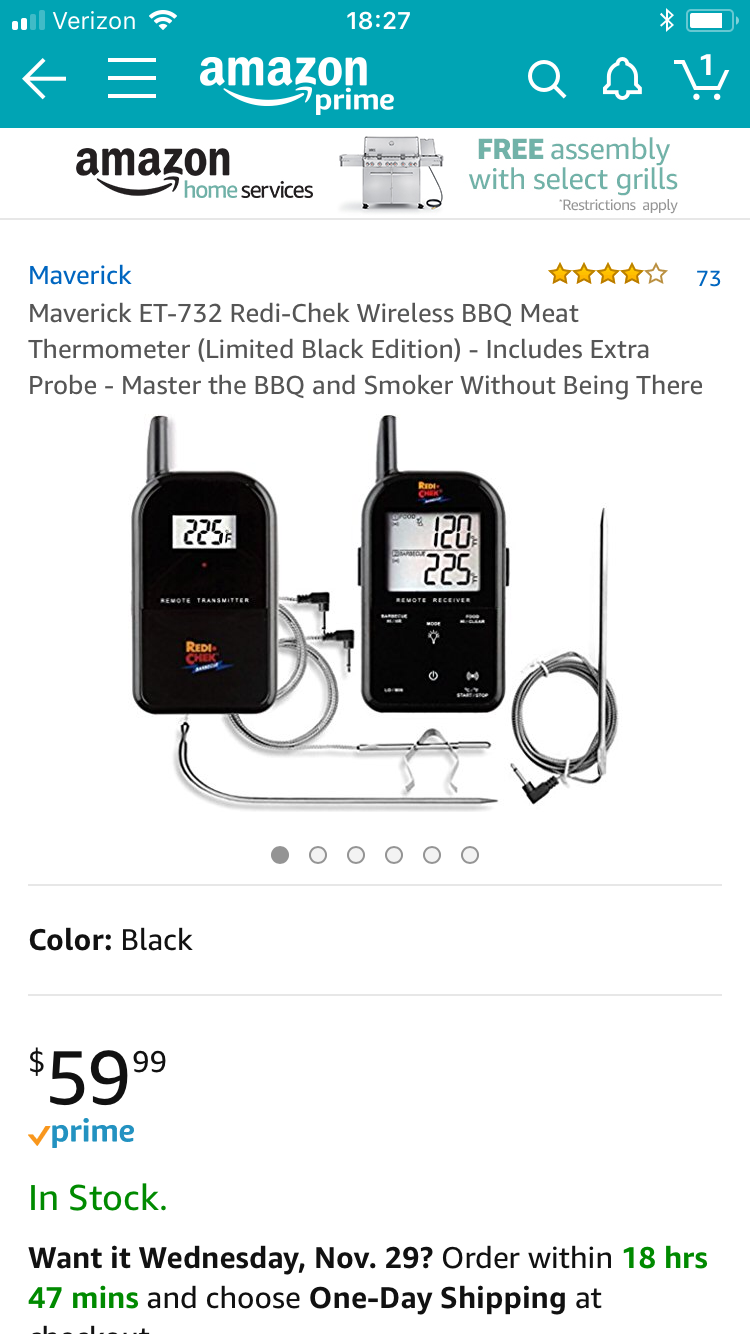View the shopping cart

pyautogui.click(x=701, y=78)
